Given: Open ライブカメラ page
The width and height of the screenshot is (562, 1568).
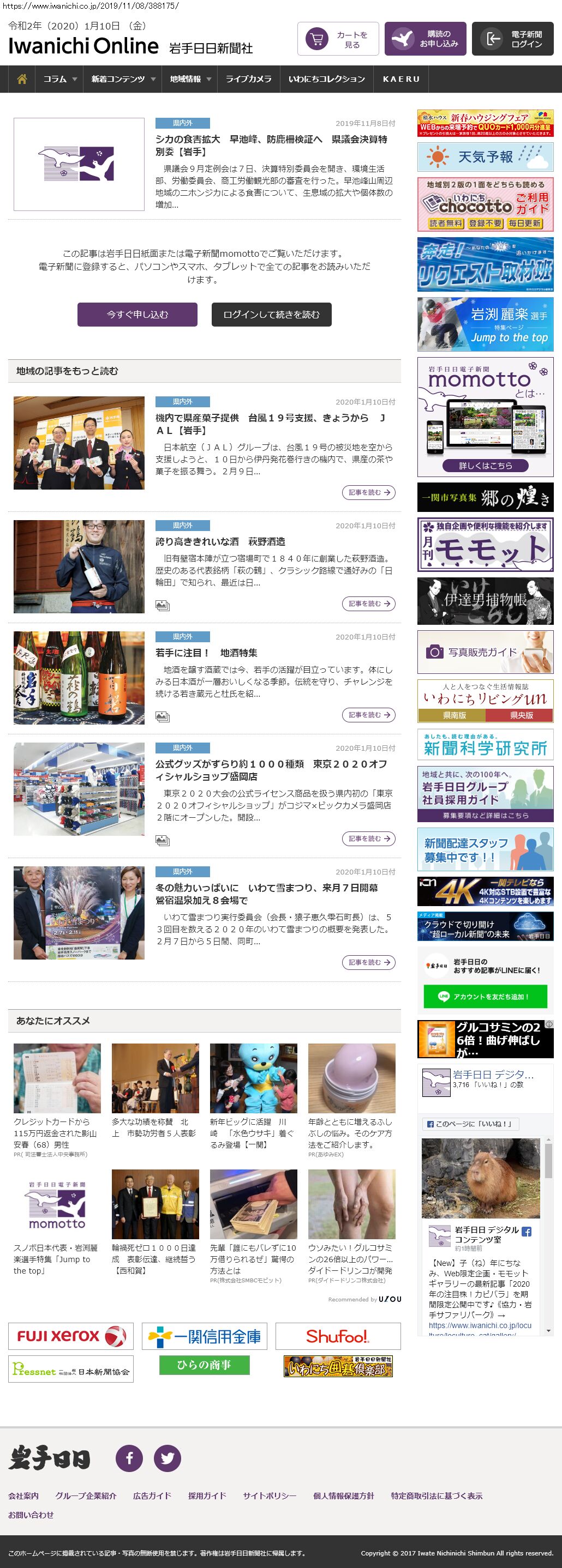Looking at the screenshot, I should point(248,79).
